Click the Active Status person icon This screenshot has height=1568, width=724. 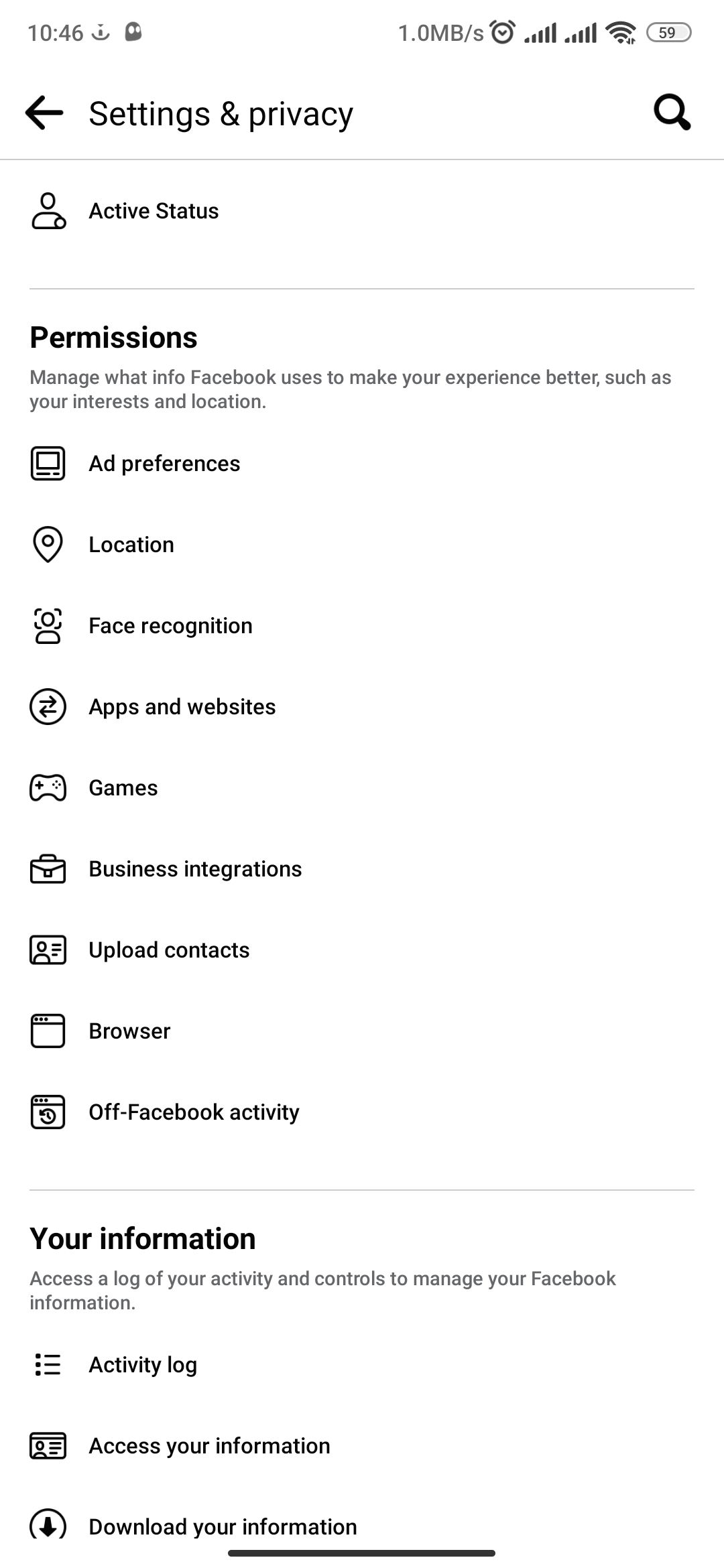pyautogui.click(x=47, y=210)
